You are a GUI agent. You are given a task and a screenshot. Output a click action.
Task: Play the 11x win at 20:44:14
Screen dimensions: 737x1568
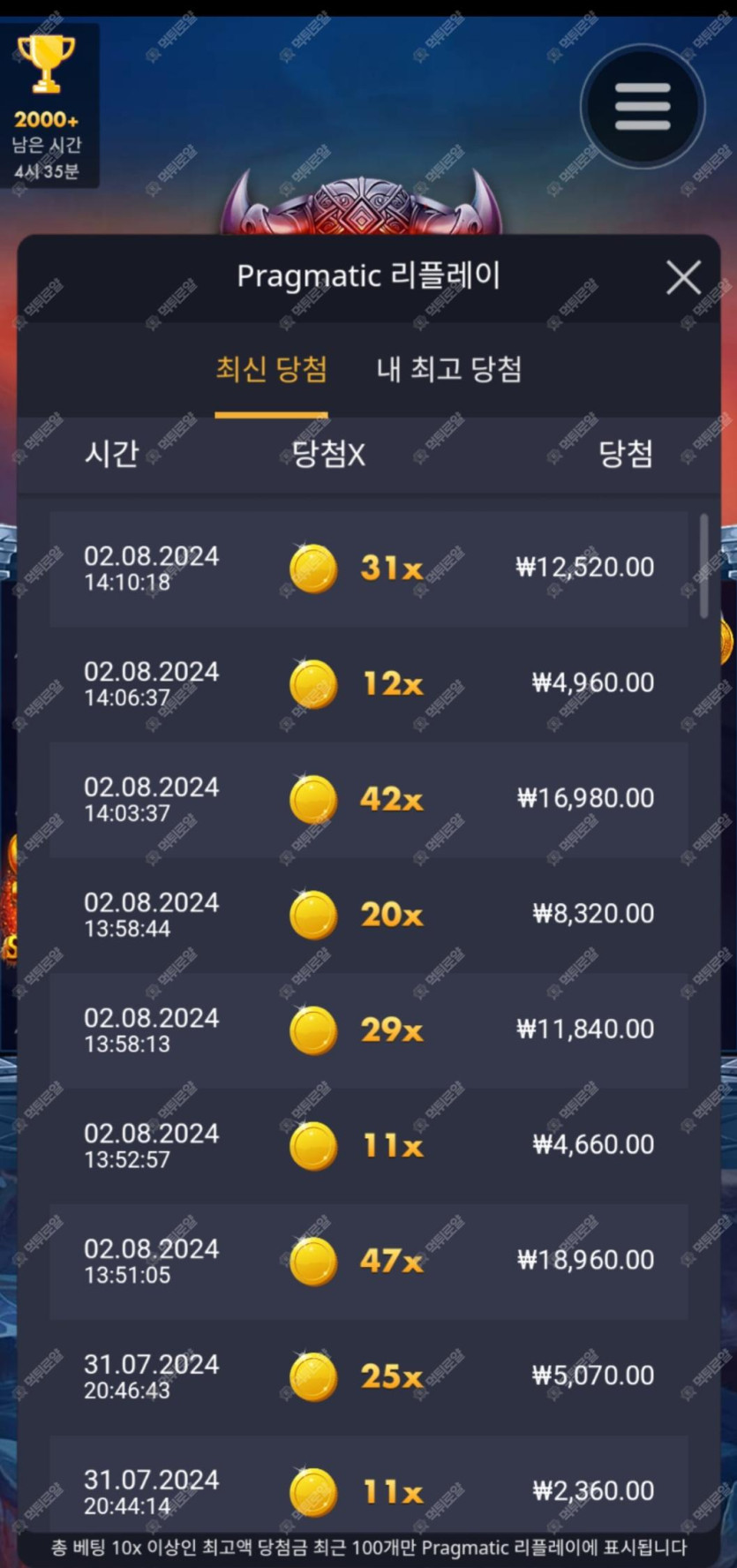click(368, 1490)
